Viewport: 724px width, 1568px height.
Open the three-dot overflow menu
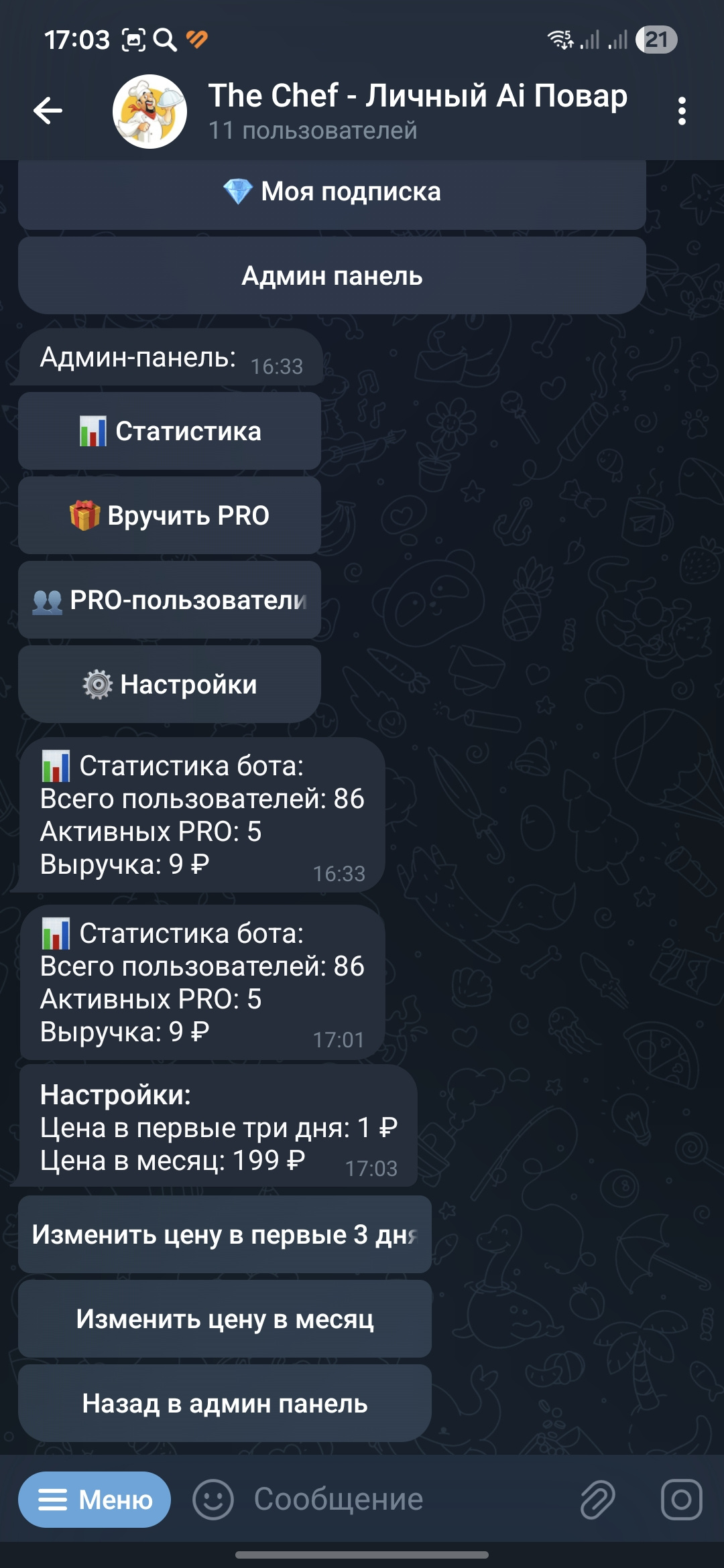coord(681,111)
